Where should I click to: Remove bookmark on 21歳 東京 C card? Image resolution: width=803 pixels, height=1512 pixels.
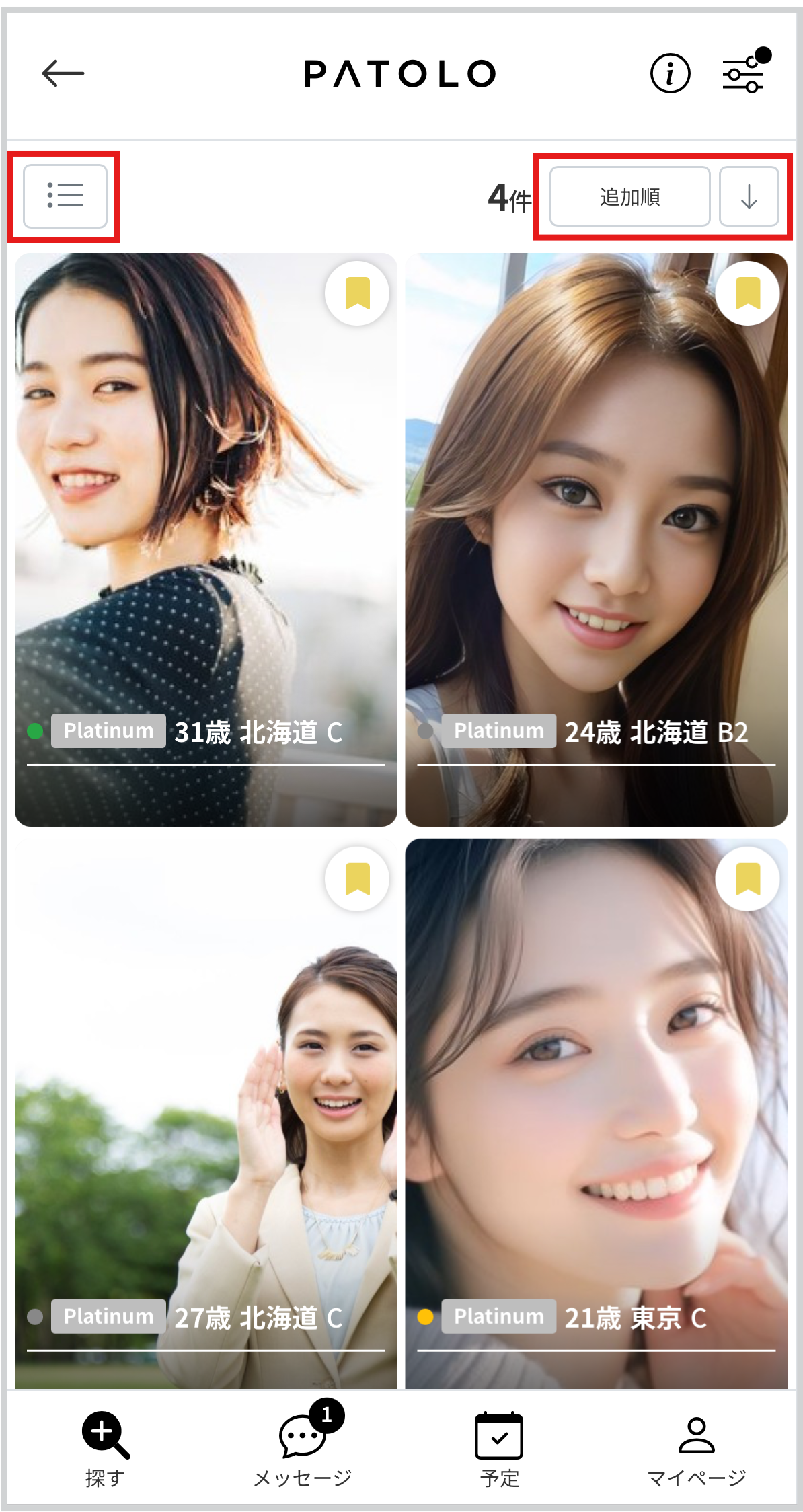point(747,878)
